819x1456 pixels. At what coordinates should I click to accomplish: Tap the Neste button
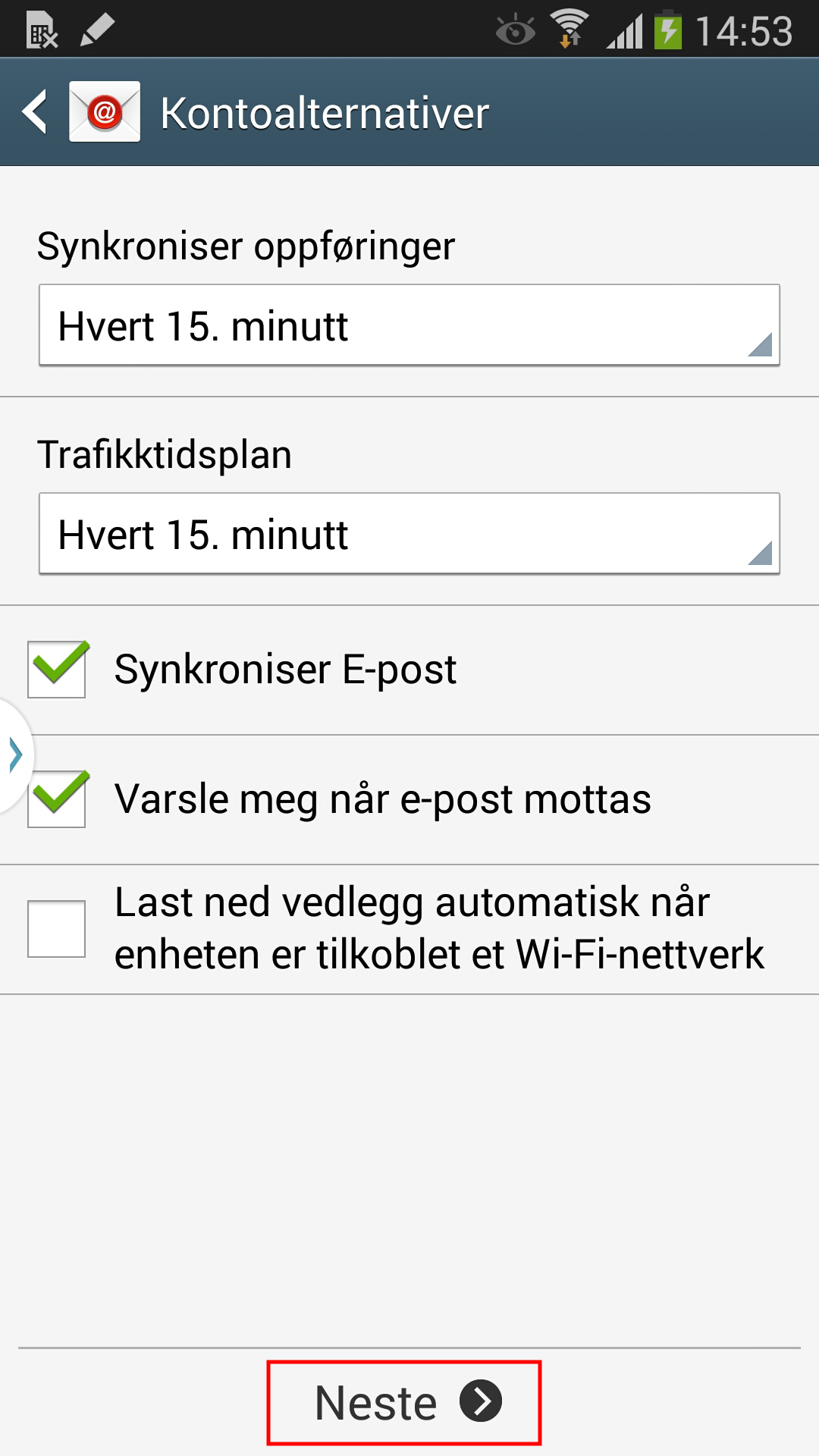[x=404, y=1403]
